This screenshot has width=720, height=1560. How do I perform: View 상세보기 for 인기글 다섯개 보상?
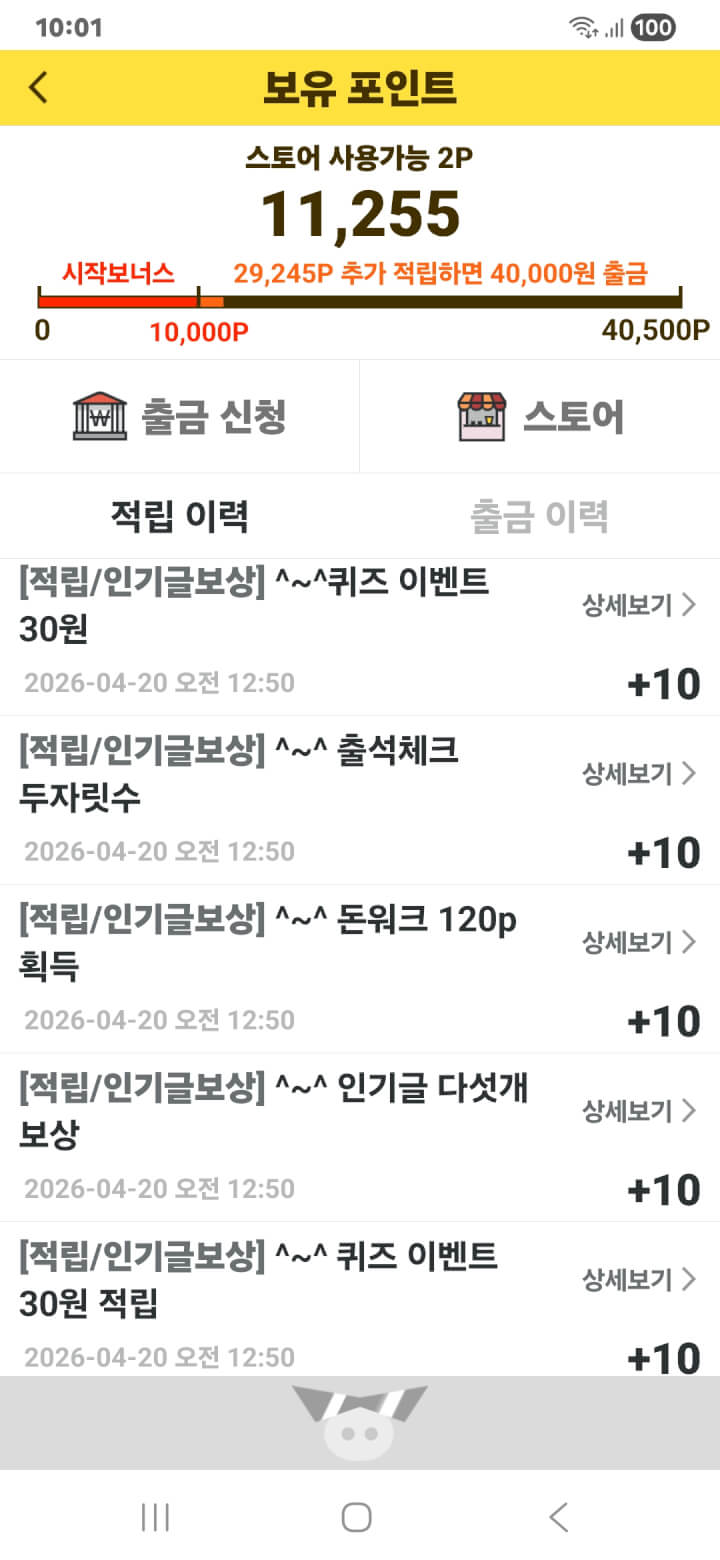pyautogui.click(x=639, y=1111)
